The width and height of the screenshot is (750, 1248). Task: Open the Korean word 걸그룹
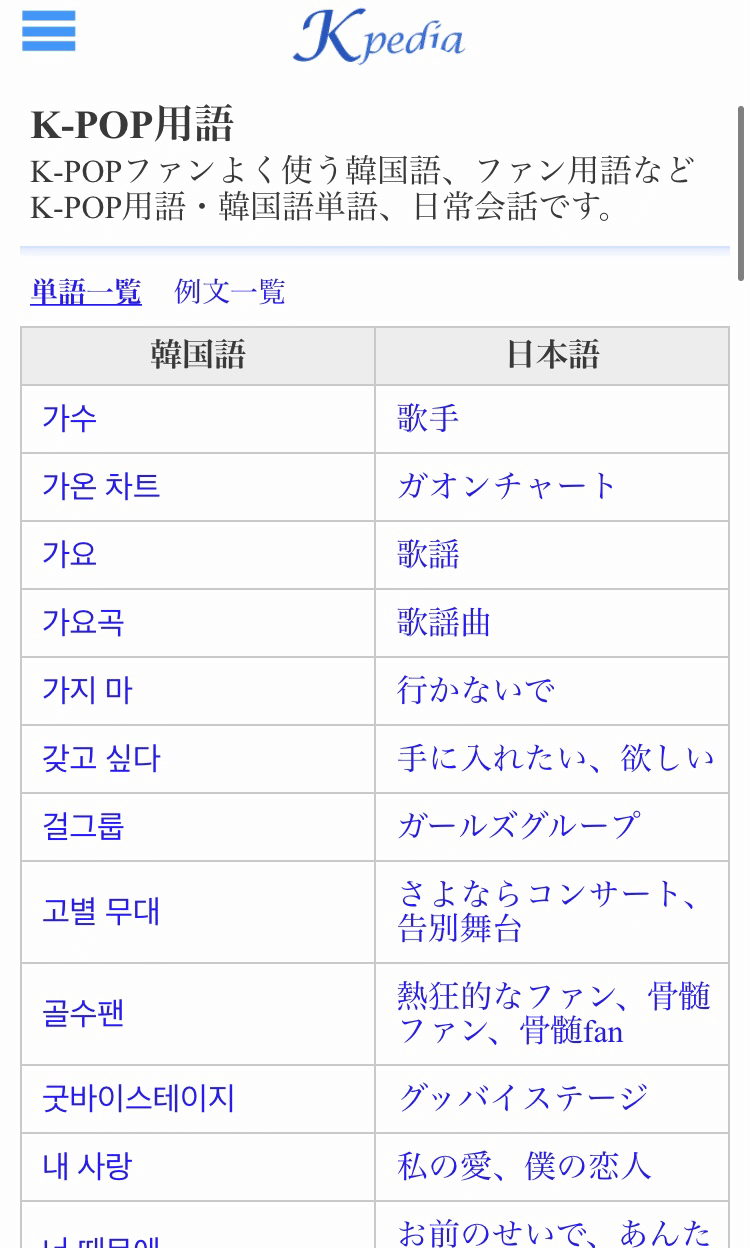click(x=84, y=826)
